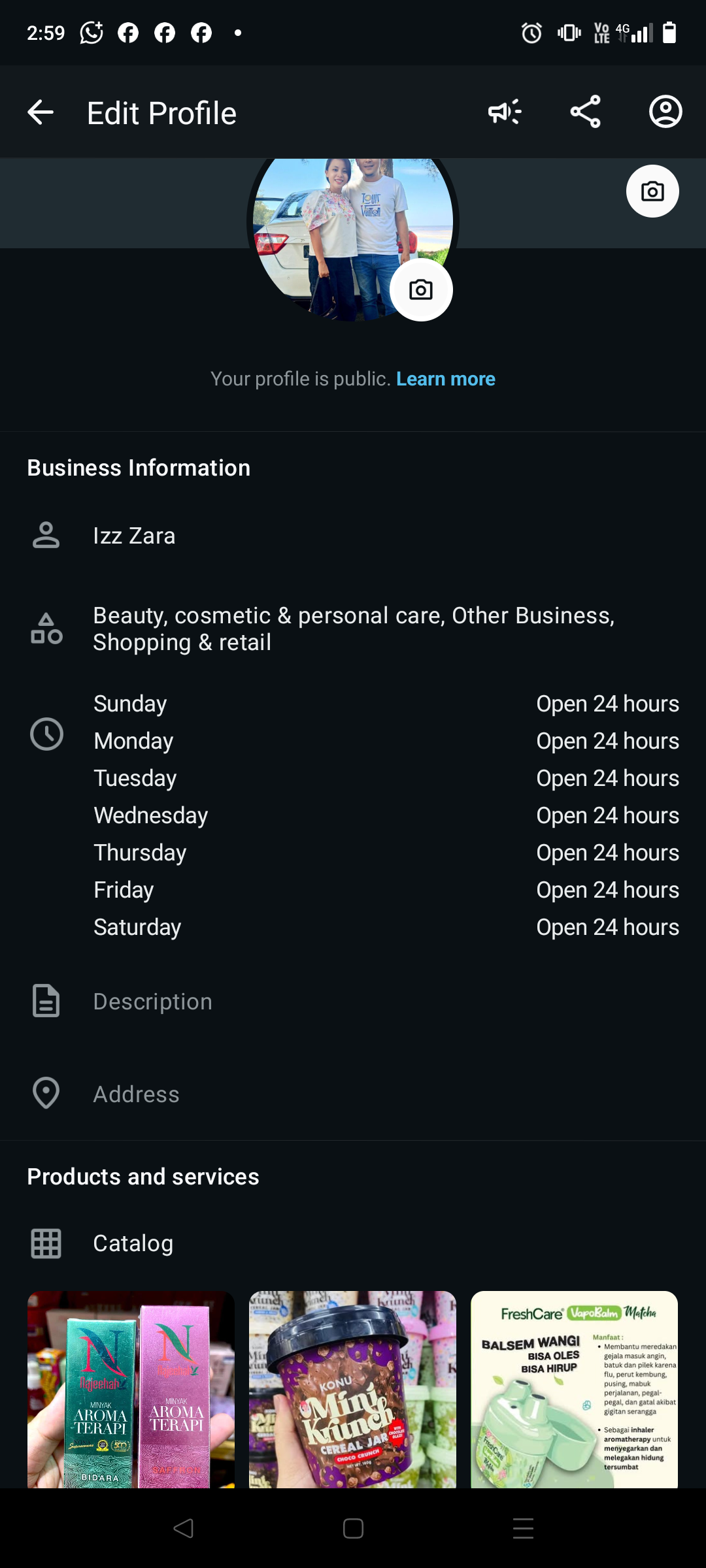Tap the system home button
This screenshot has width=706, height=1568.
point(353,1529)
